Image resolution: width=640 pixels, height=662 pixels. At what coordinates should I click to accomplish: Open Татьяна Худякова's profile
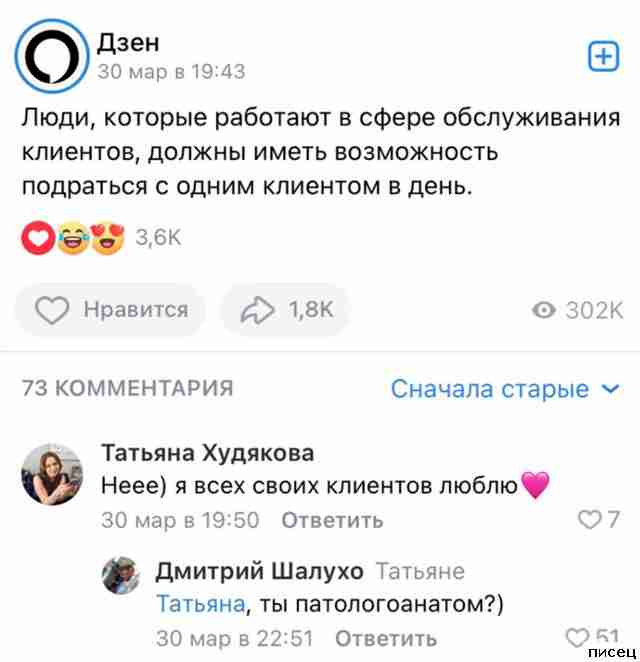208,453
